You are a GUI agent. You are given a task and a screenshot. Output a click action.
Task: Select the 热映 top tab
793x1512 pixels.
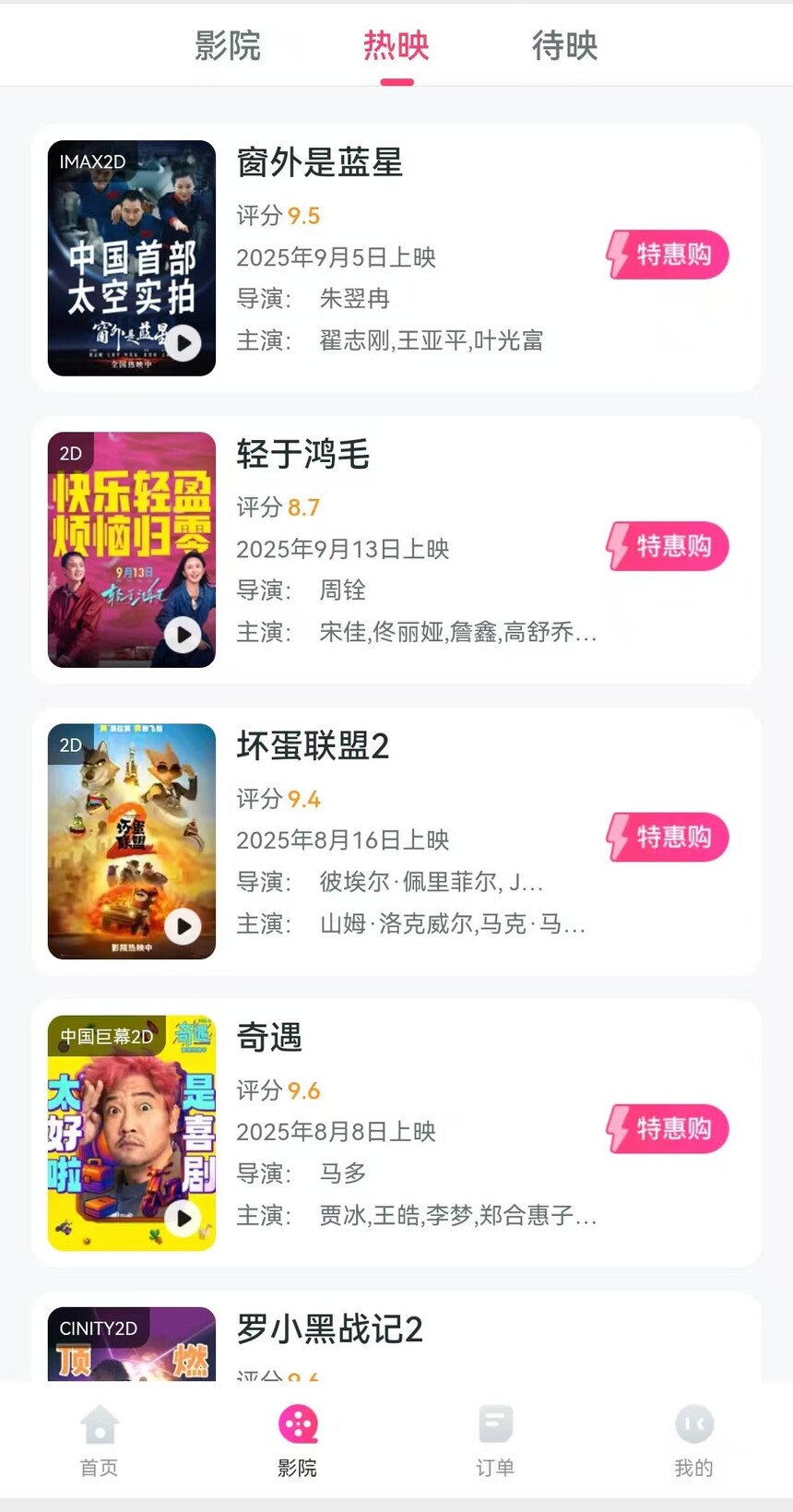(396, 45)
